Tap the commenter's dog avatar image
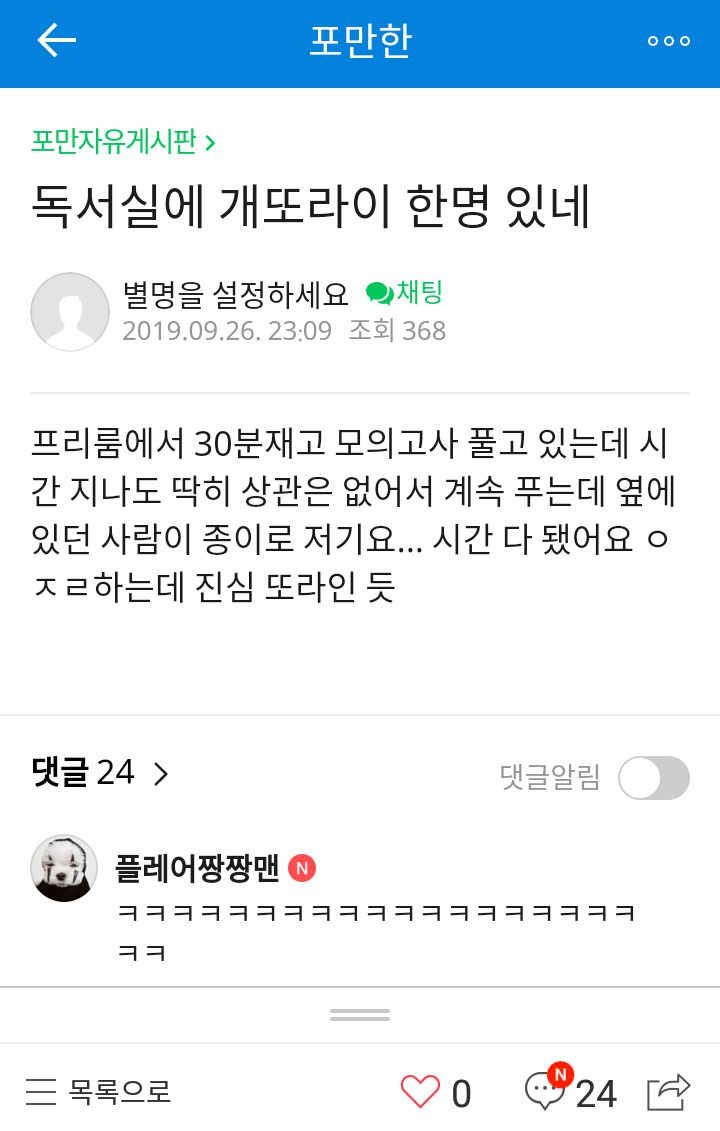The image size is (720, 1131). (63, 868)
